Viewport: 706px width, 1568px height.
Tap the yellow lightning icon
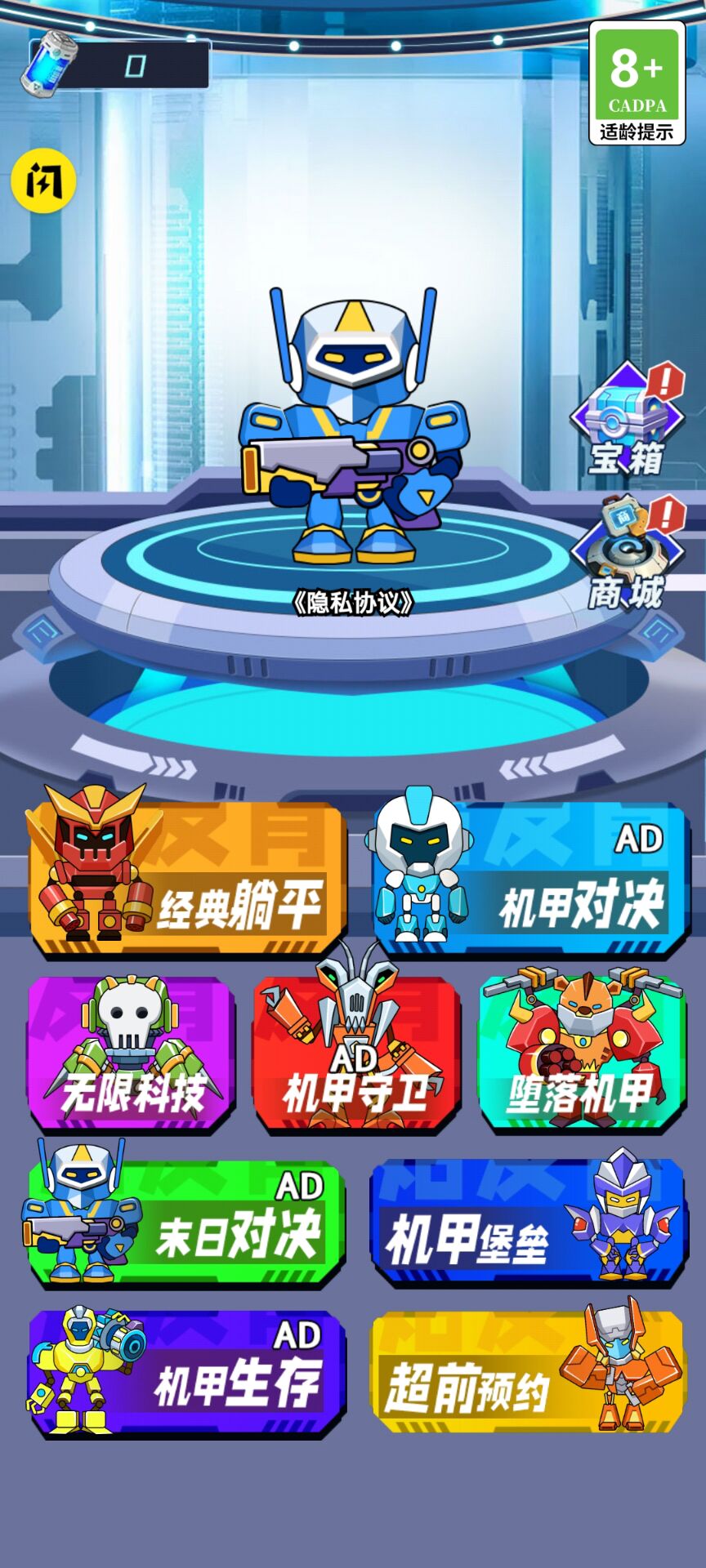(43, 180)
